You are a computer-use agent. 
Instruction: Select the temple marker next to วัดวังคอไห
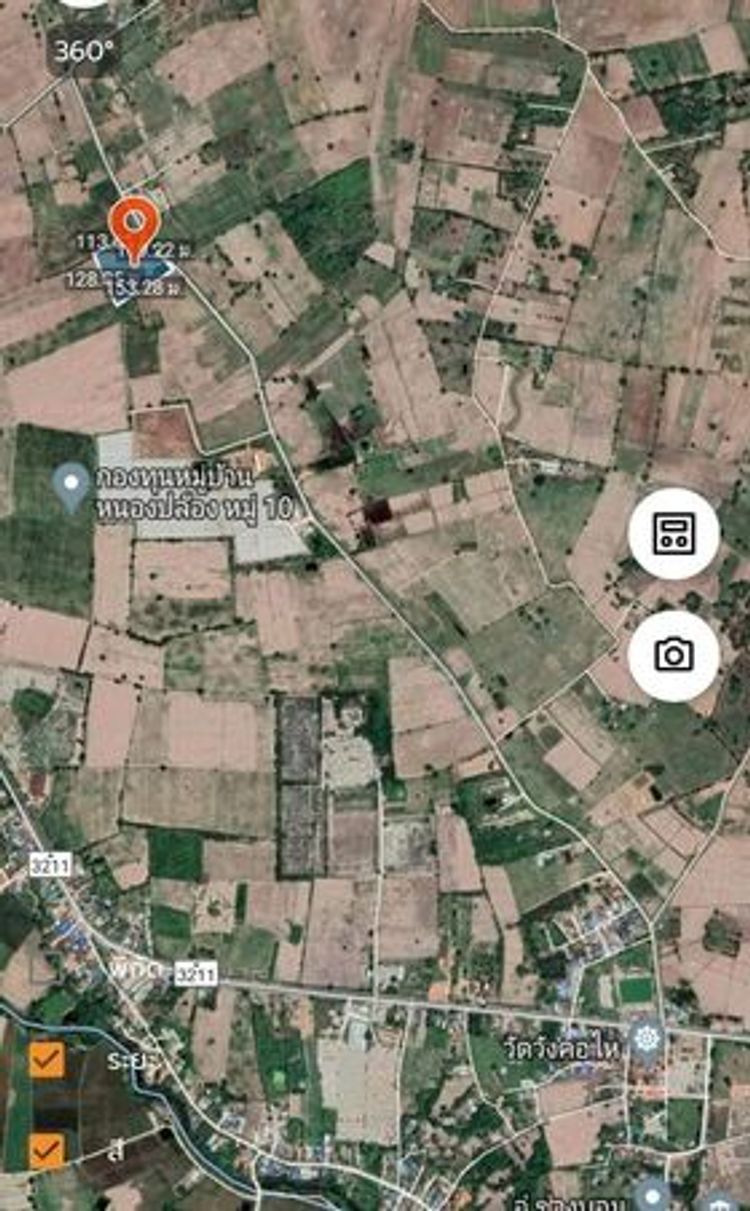[648, 1038]
